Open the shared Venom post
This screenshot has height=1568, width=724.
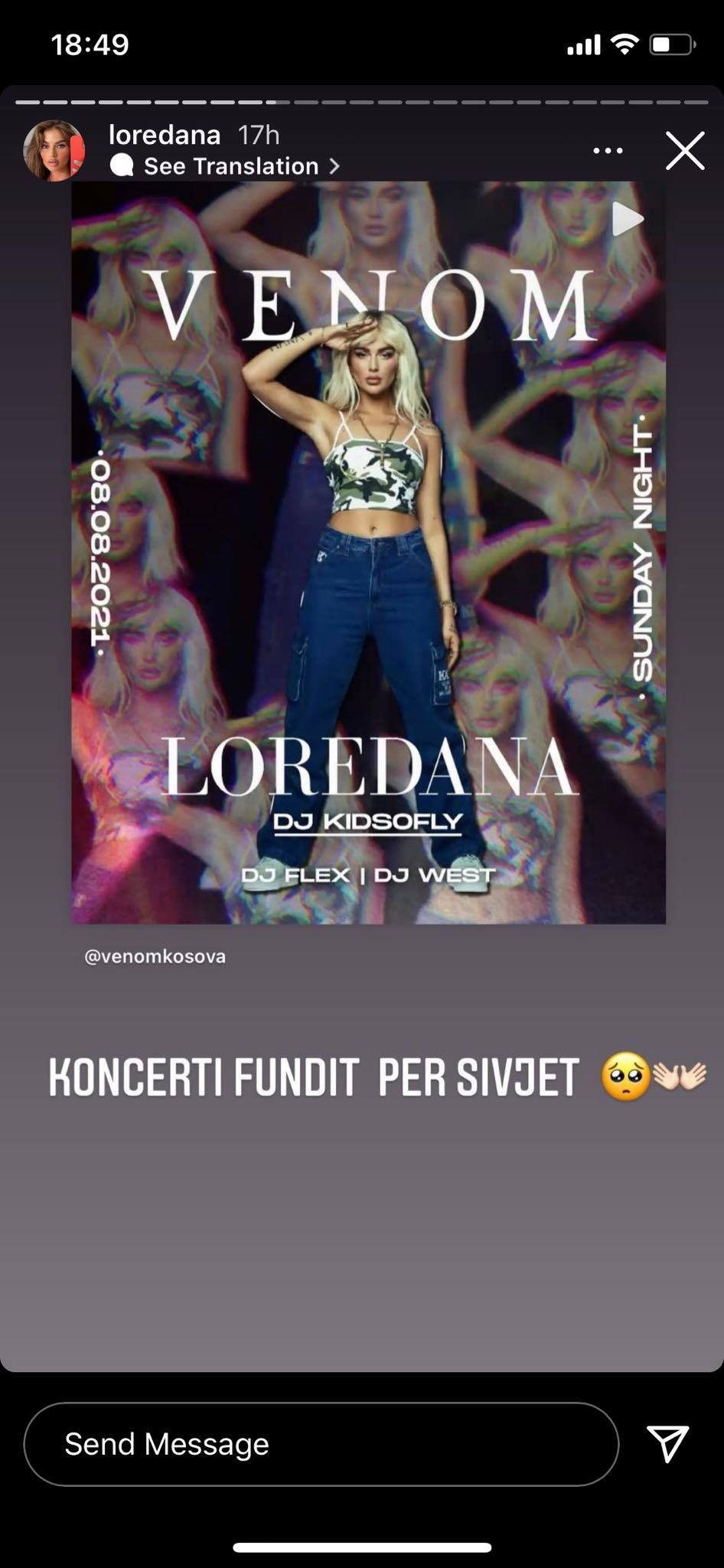click(368, 551)
